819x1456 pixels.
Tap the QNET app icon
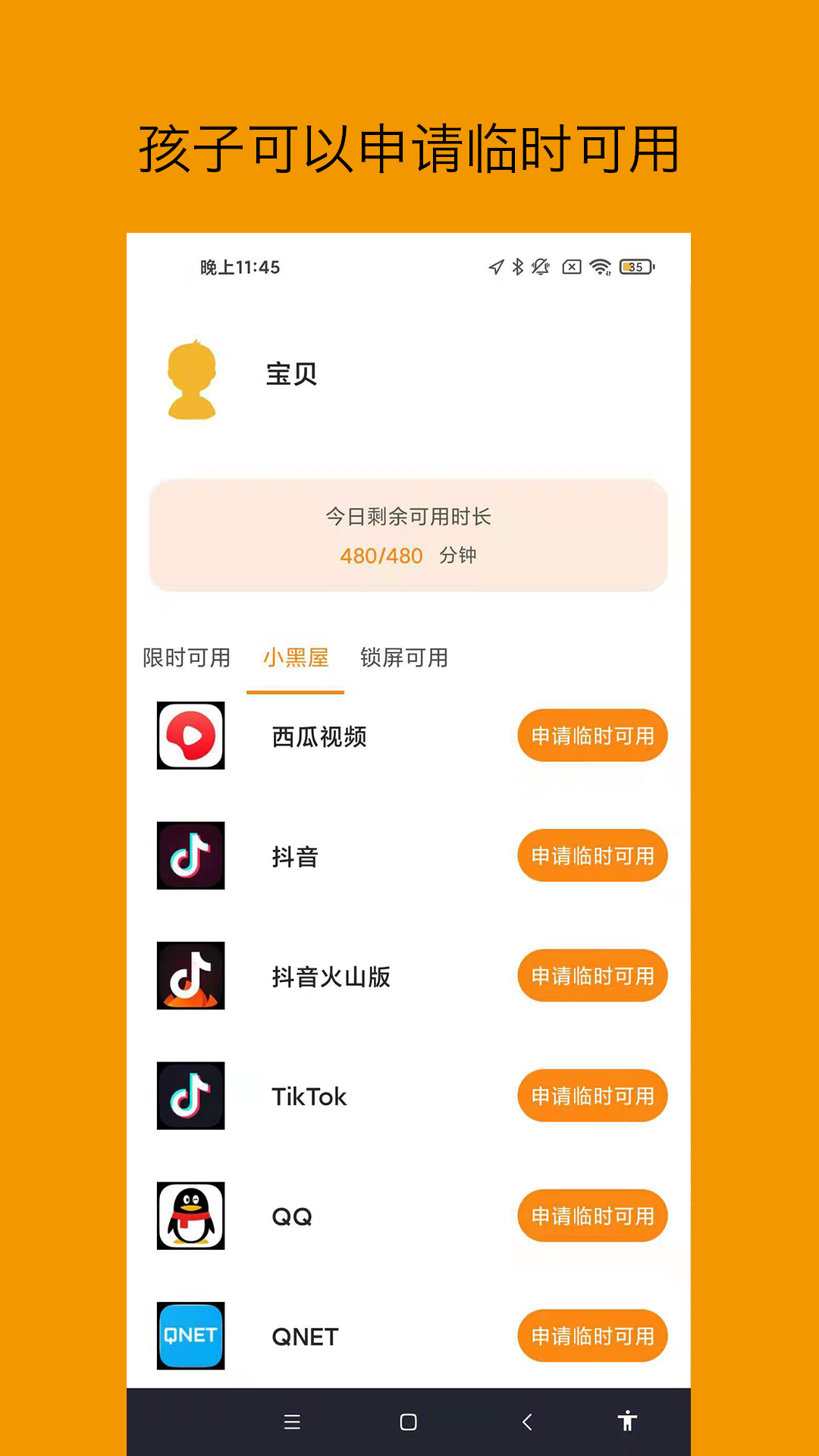(x=190, y=1336)
